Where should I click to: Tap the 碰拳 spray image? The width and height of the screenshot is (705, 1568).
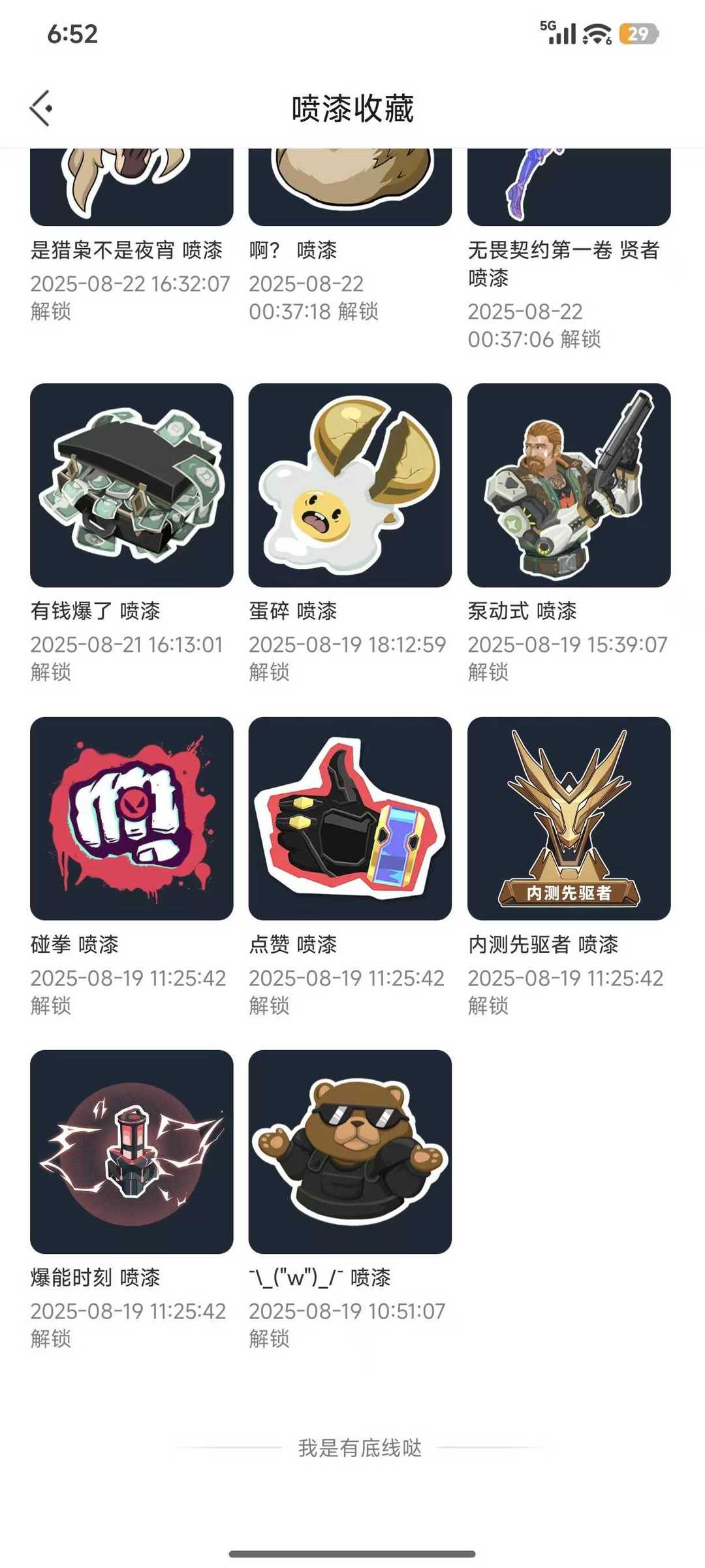(131, 818)
